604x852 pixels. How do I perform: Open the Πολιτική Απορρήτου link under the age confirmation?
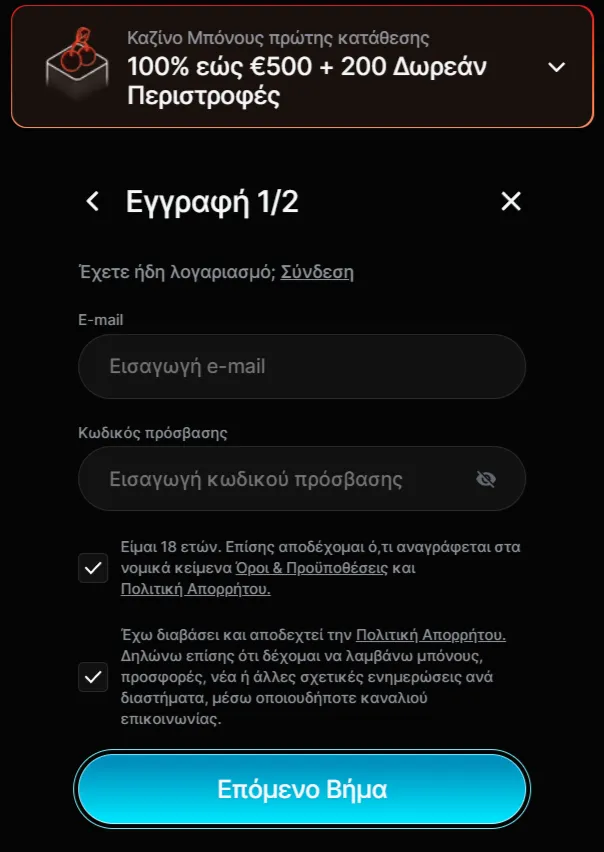click(195, 589)
